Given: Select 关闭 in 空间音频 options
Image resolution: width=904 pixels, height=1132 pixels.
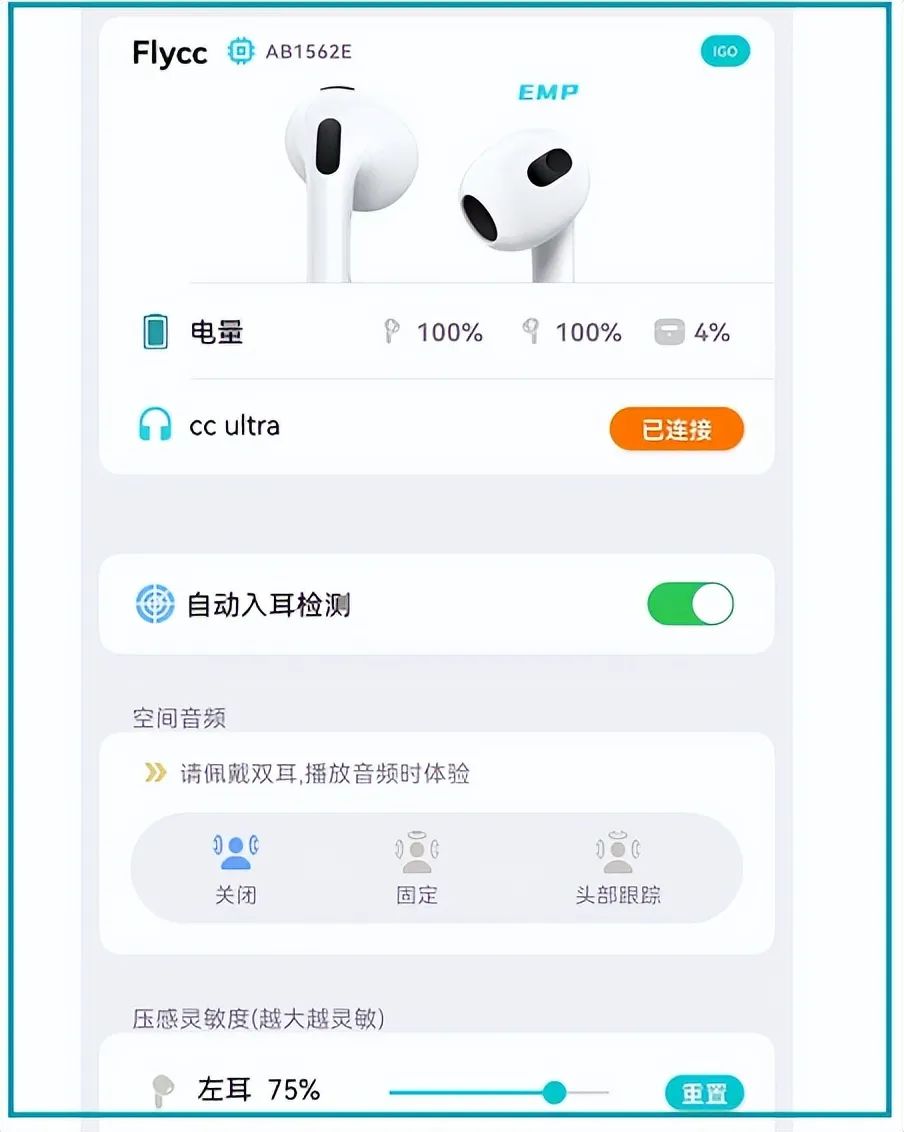Looking at the screenshot, I should [236, 868].
